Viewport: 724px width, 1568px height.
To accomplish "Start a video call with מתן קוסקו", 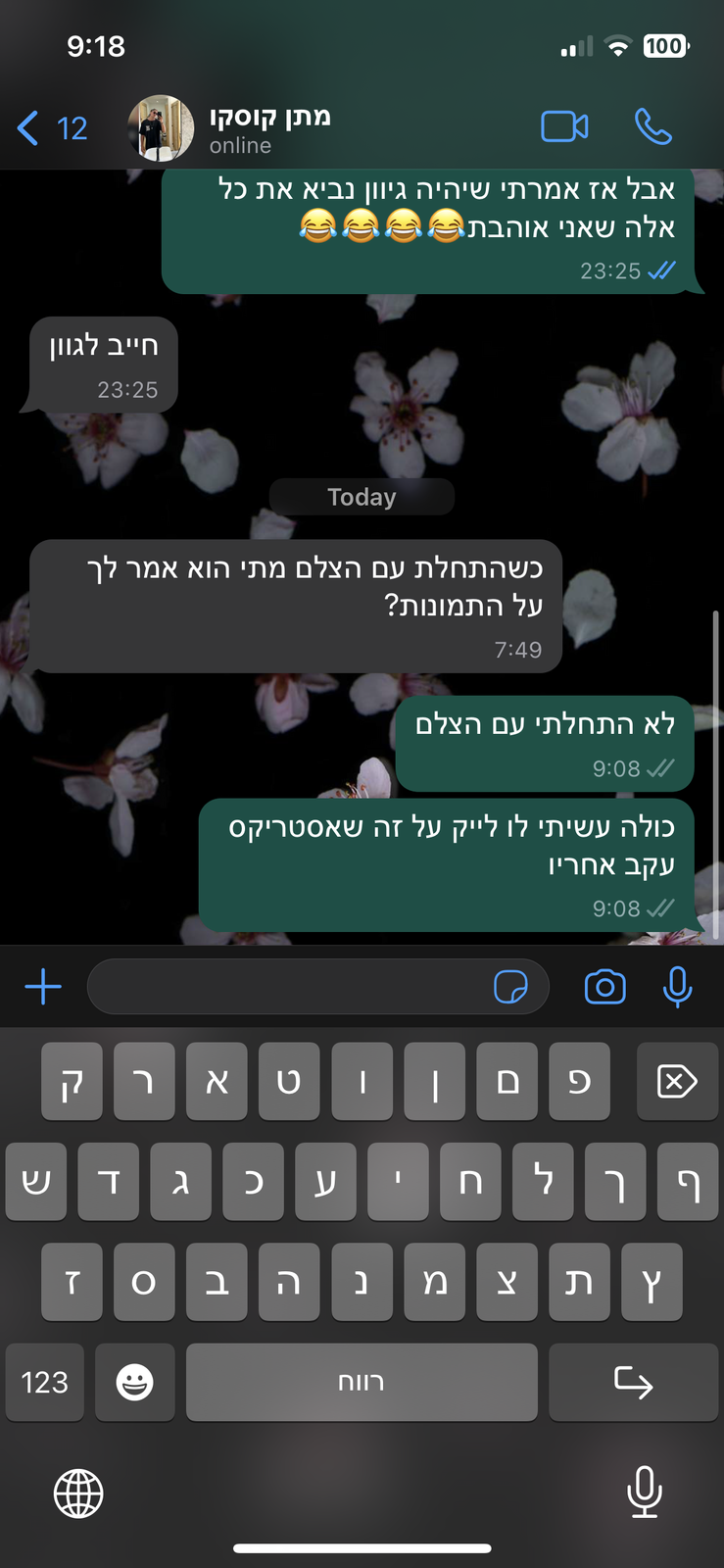I will pyautogui.click(x=564, y=127).
